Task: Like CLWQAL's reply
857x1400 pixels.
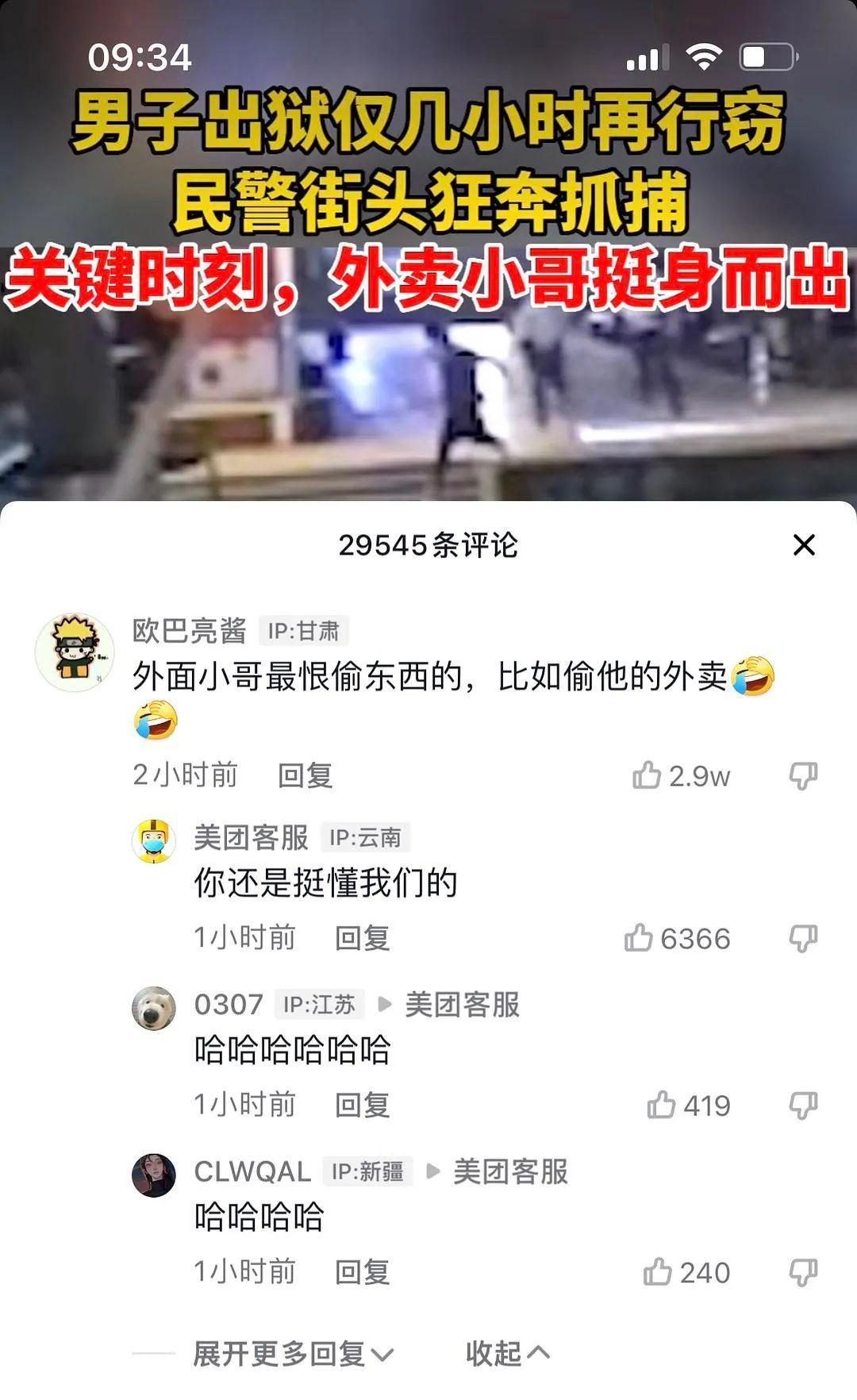Action: pos(657,1271)
